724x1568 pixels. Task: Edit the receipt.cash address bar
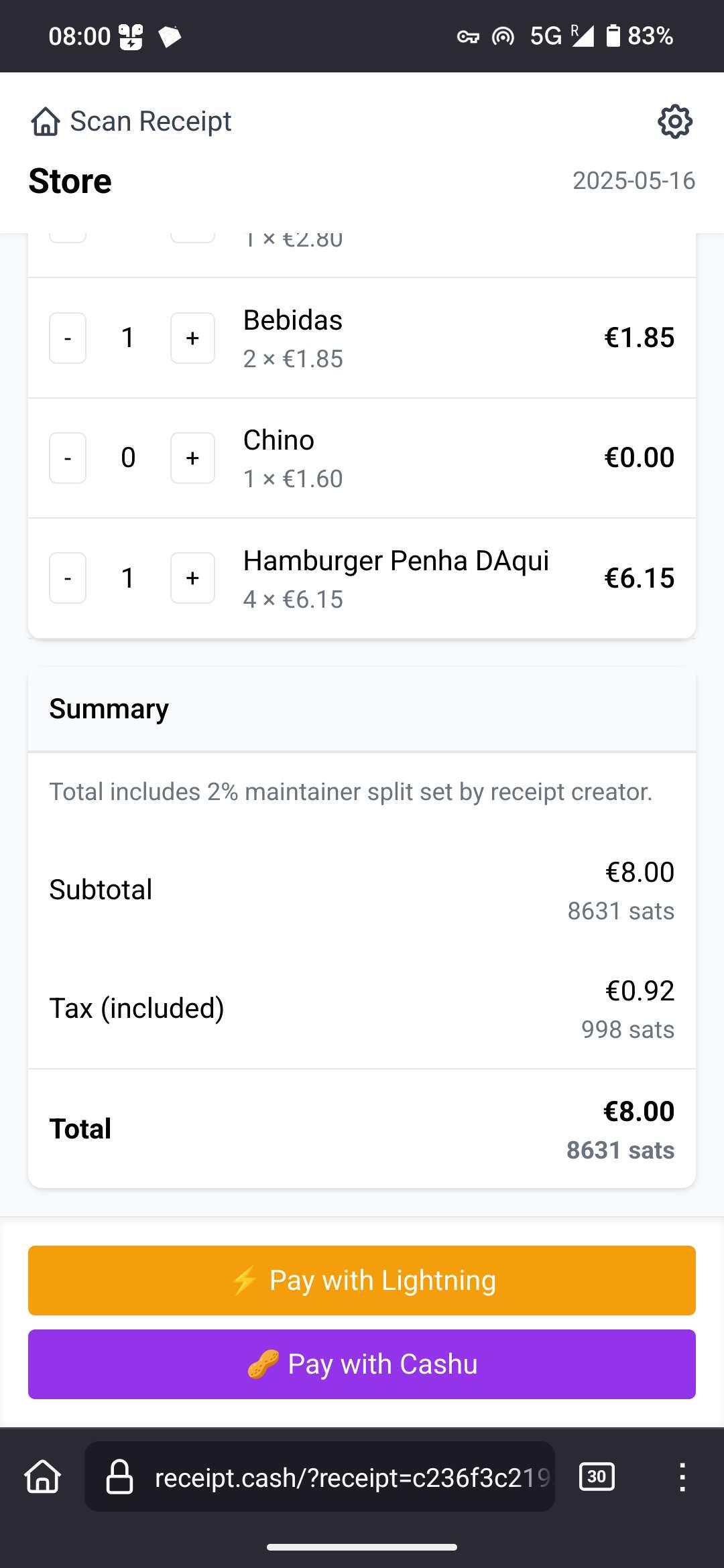[320, 1477]
